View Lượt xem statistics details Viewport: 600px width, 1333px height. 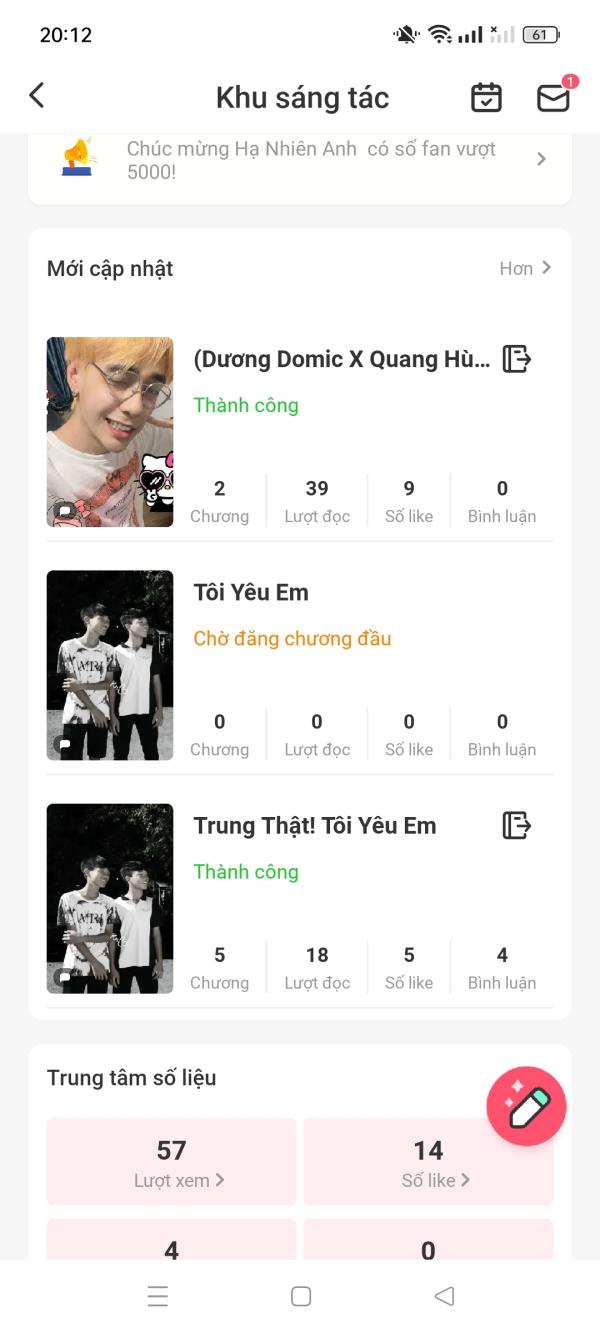click(x=172, y=1161)
